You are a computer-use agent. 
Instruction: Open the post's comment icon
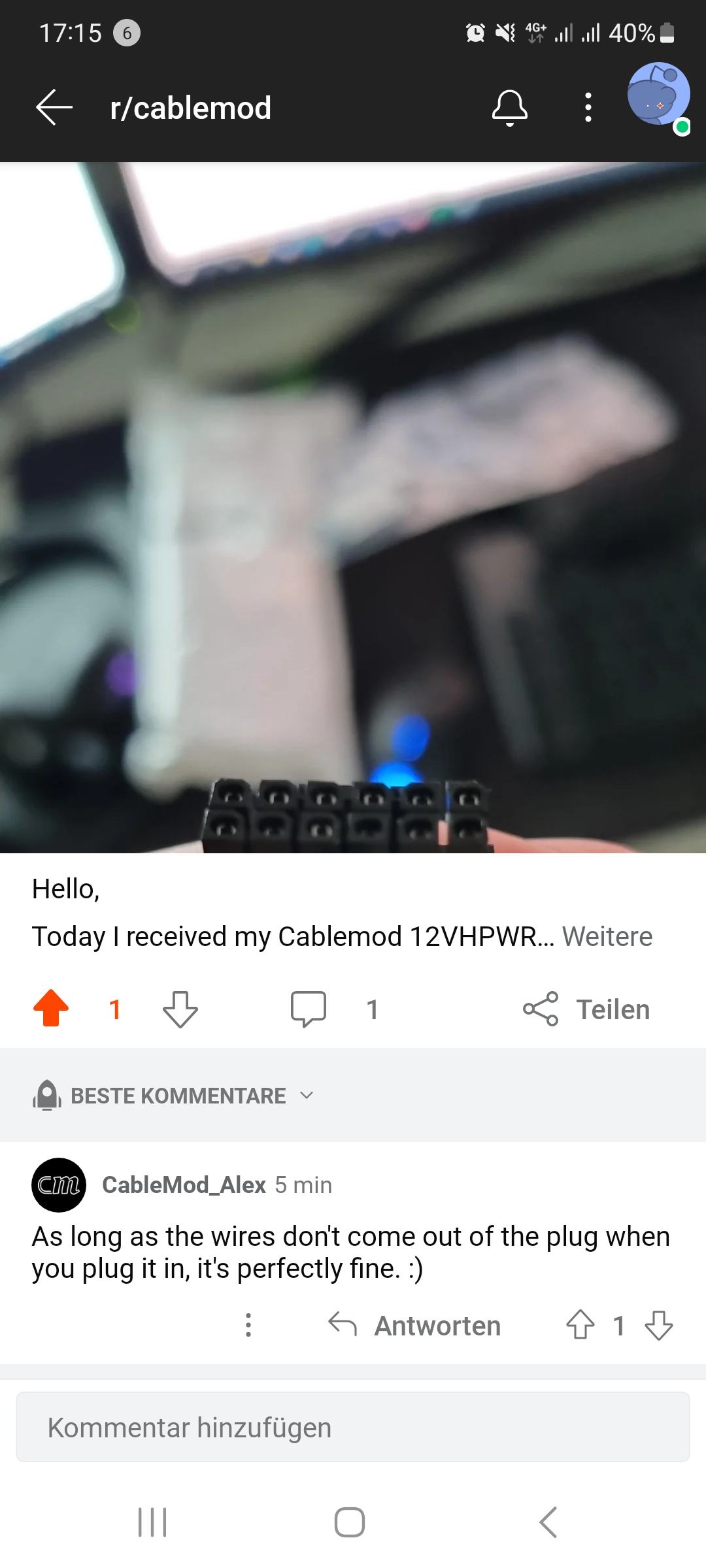(x=308, y=1009)
